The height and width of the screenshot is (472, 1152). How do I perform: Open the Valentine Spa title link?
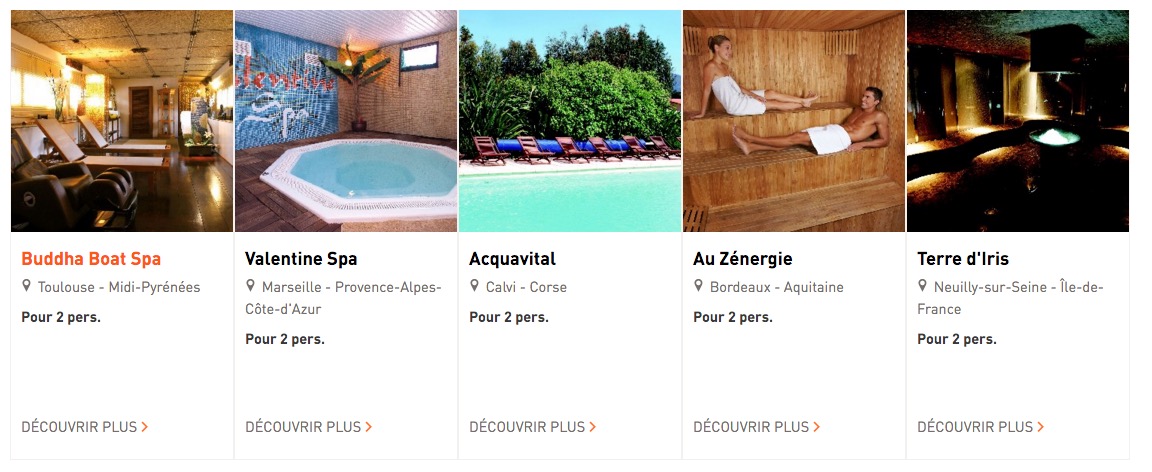(x=301, y=259)
